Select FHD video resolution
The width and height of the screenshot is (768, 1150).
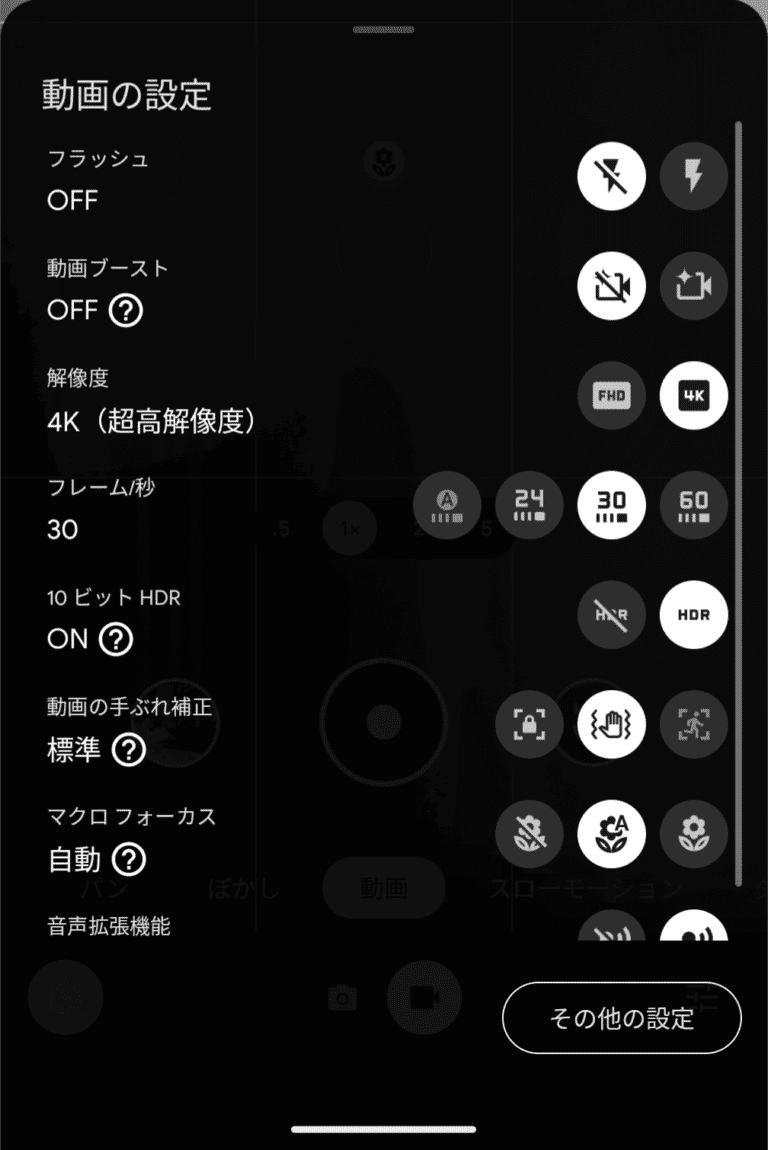611,396
